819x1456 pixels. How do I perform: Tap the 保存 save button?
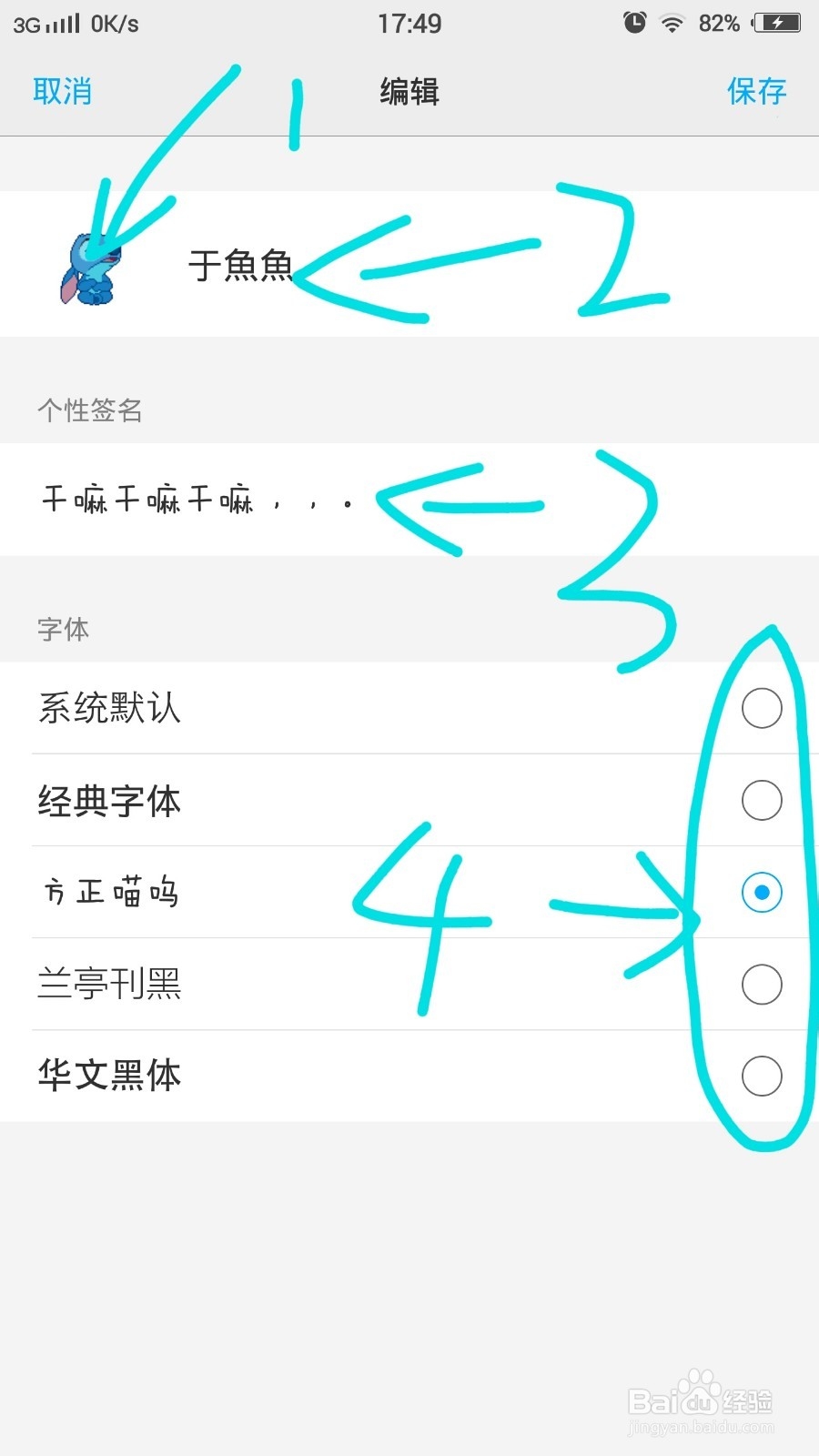tap(756, 91)
